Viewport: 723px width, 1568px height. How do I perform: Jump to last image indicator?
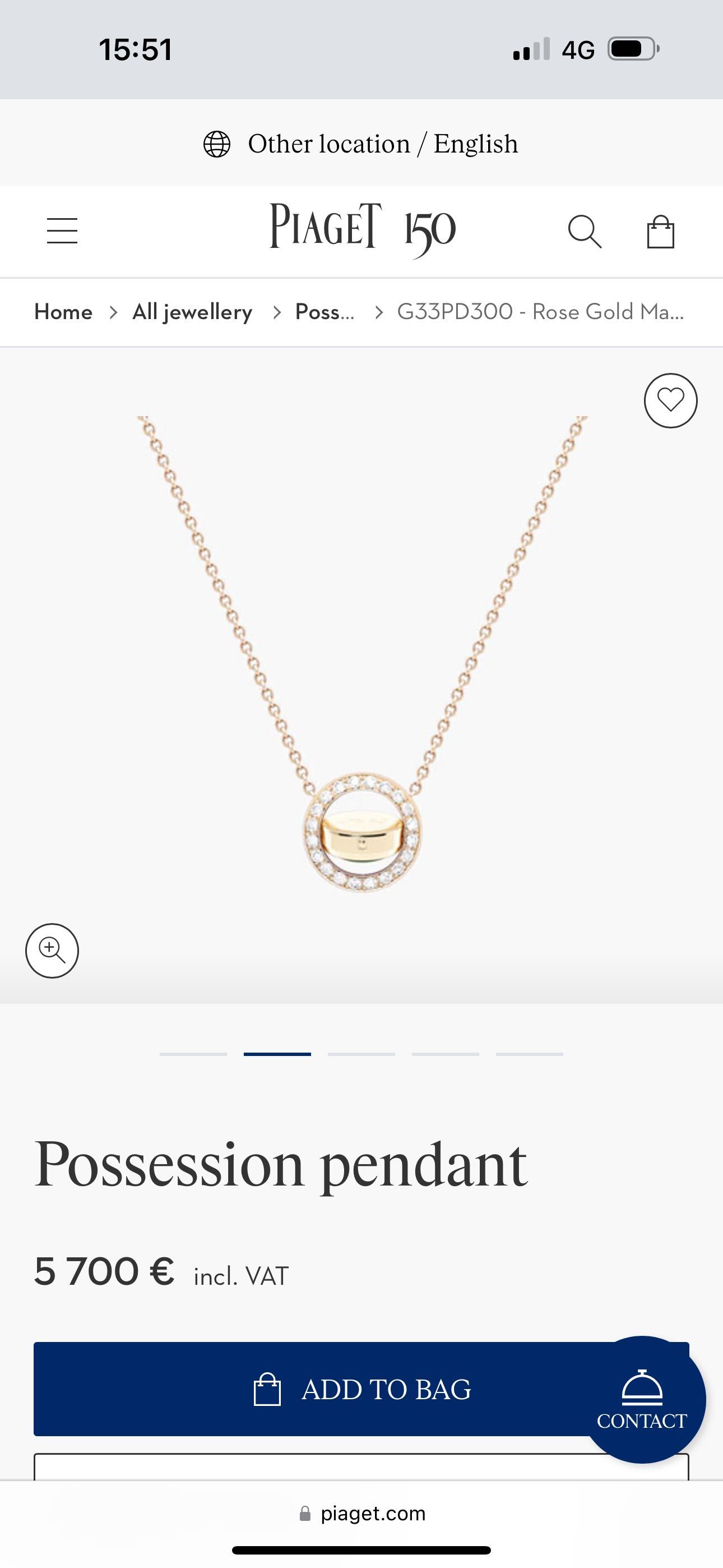coord(530,1054)
